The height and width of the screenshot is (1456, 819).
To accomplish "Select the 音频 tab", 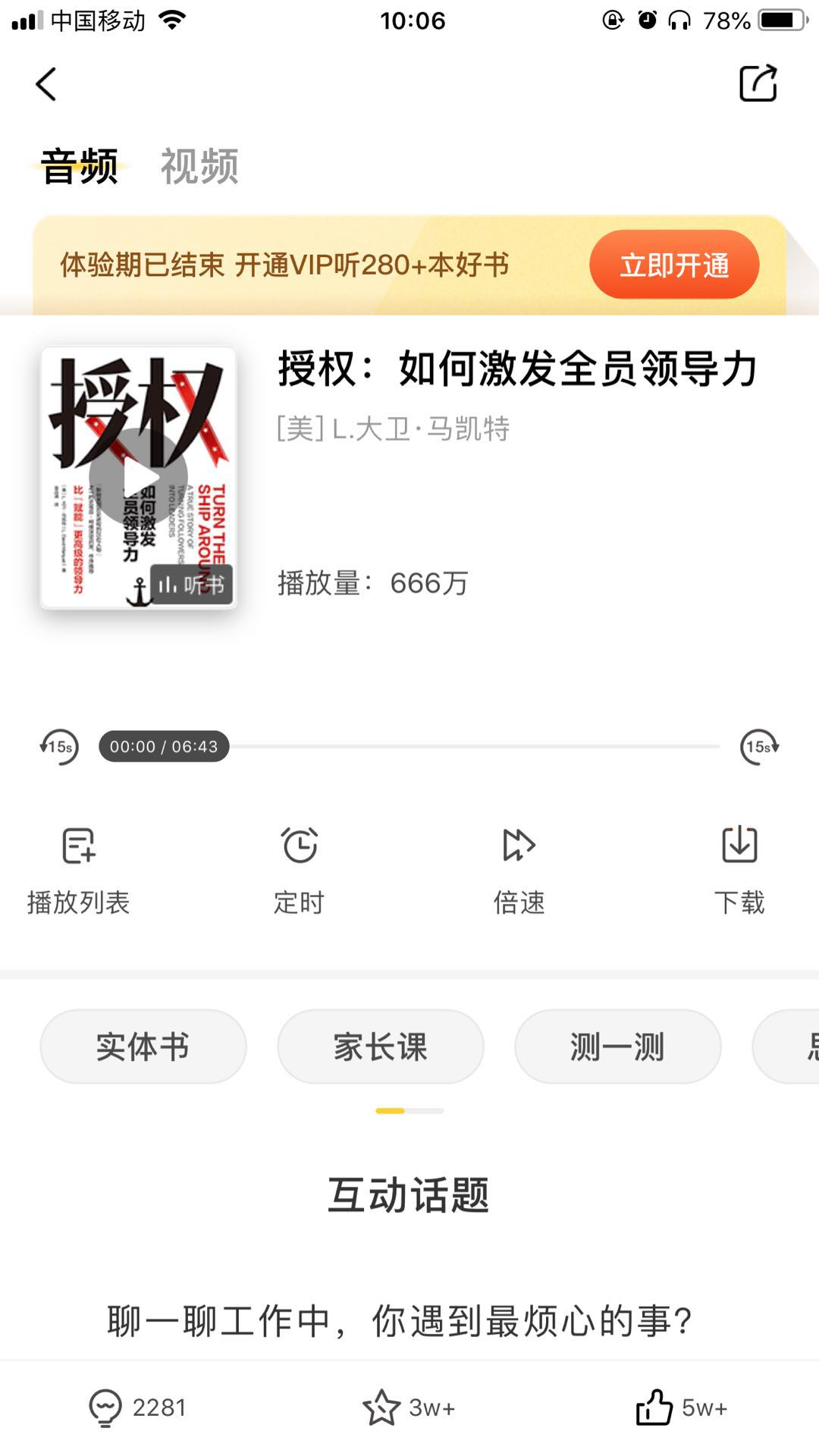I will (x=80, y=166).
